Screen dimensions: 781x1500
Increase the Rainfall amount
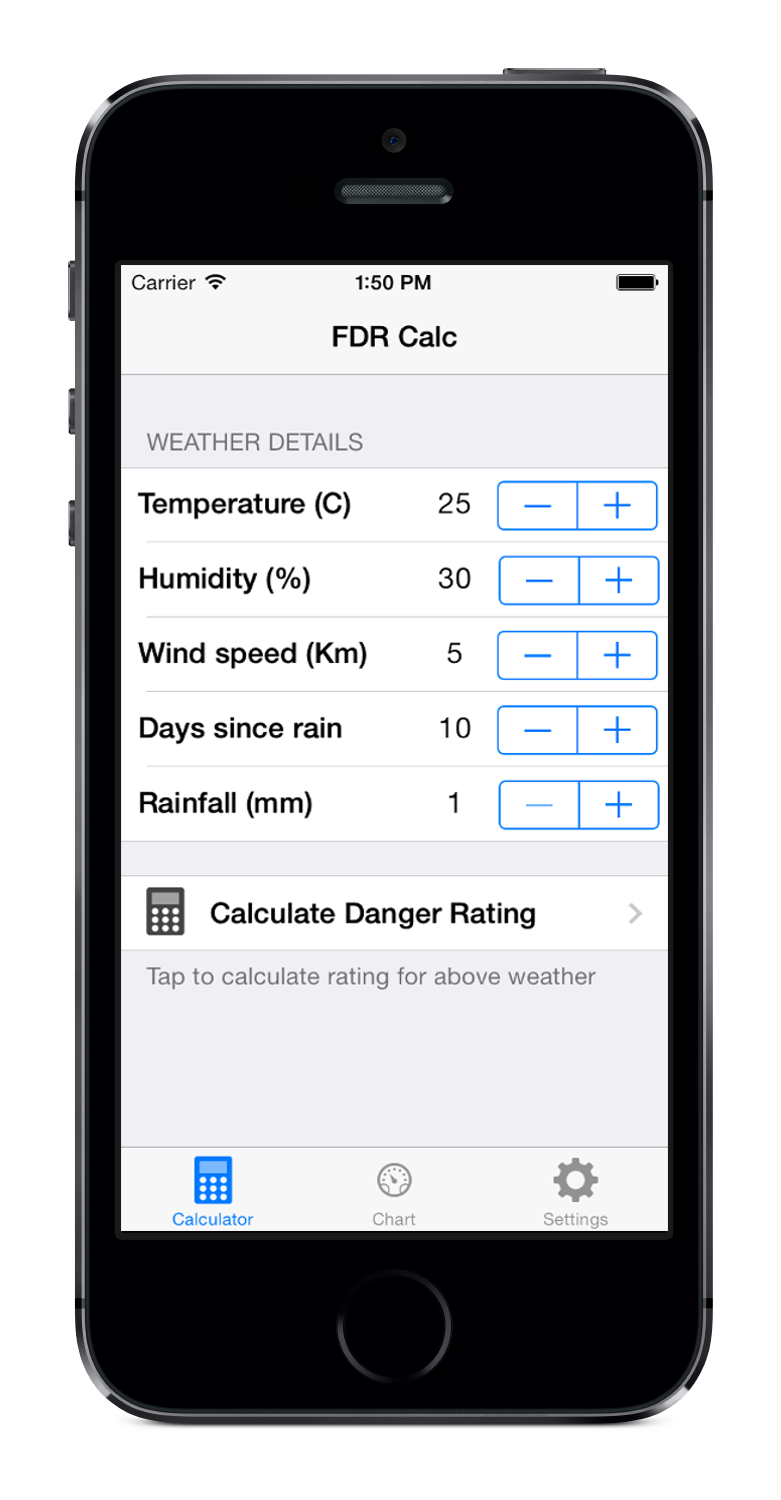619,805
